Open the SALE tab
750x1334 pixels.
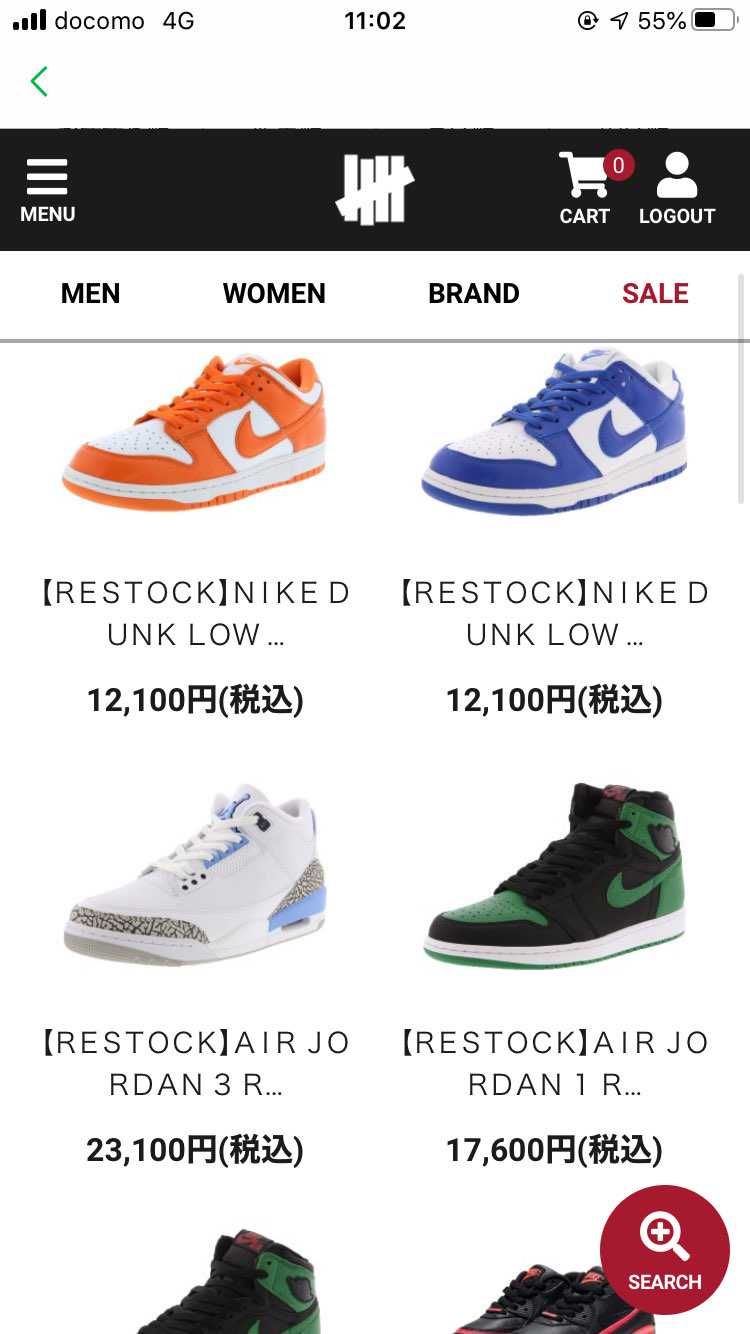click(x=655, y=293)
